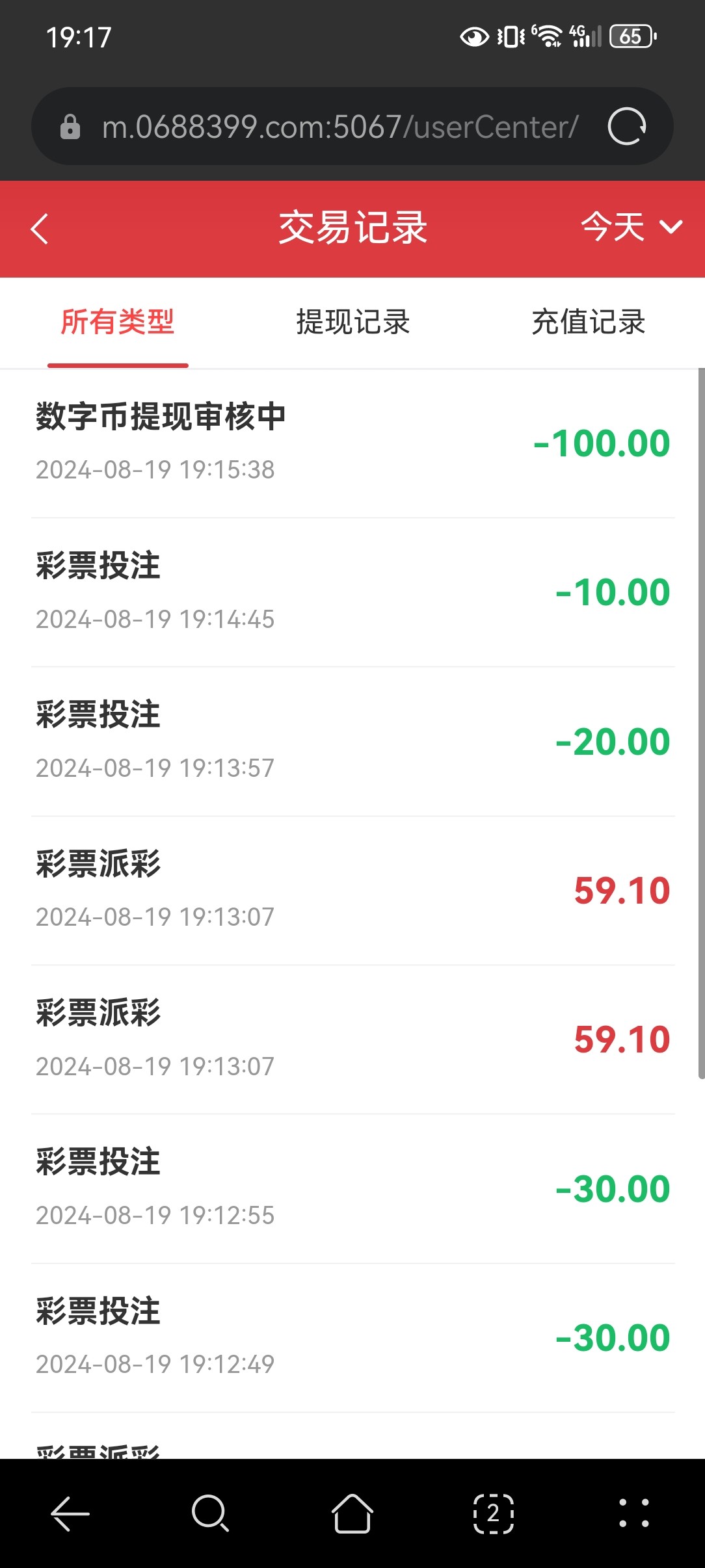Go to the browser home page
Image resolution: width=705 pixels, height=1568 pixels.
click(x=352, y=1513)
